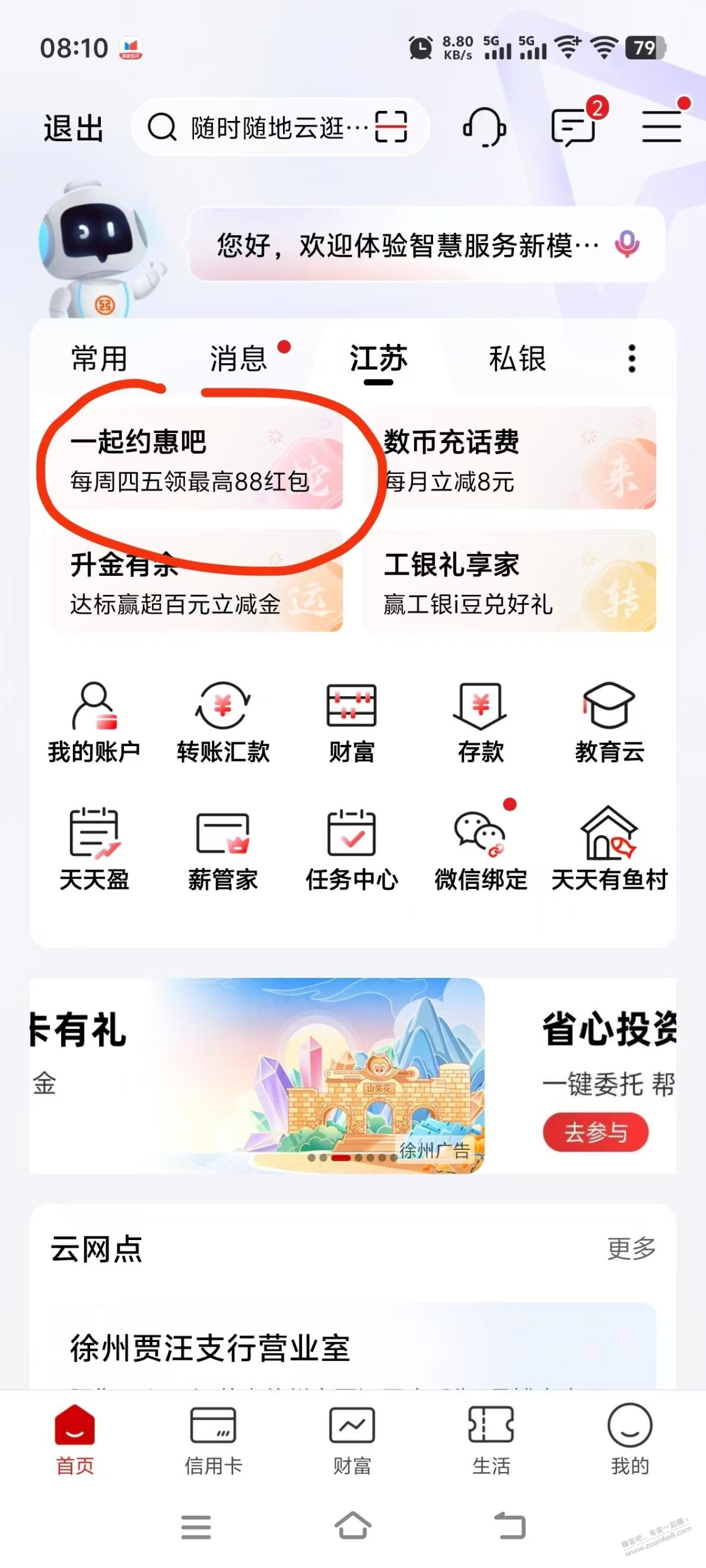Viewport: 706px width, 1568px height.
Task: Go to 转账汇款
Action: (x=223, y=722)
